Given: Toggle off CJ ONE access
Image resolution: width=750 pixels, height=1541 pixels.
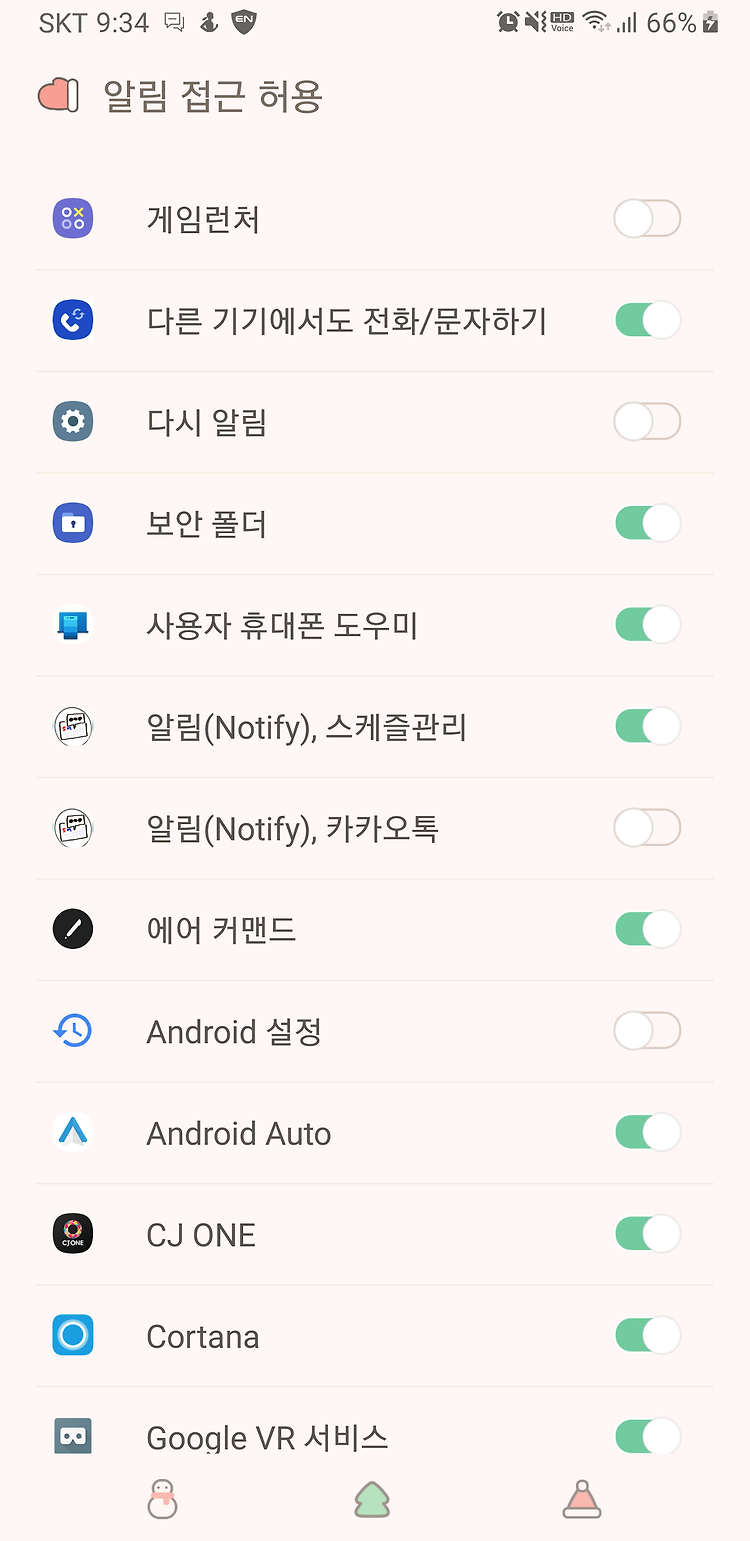Looking at the screenshot, I should click(x=647, y=1234).
